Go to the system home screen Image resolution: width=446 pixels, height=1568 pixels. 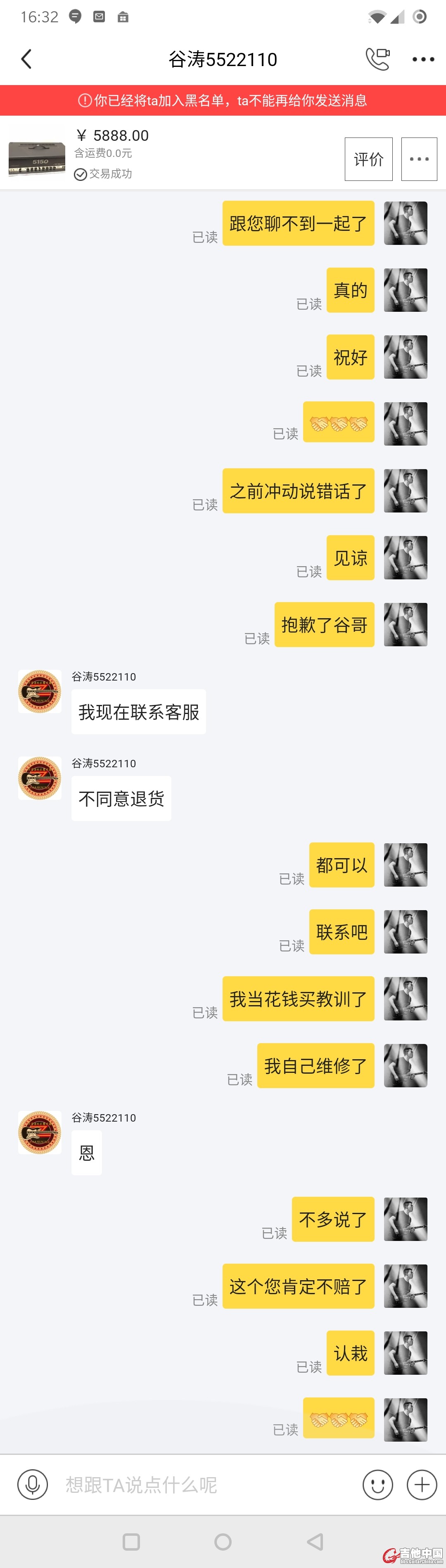tap(223, 1541)
